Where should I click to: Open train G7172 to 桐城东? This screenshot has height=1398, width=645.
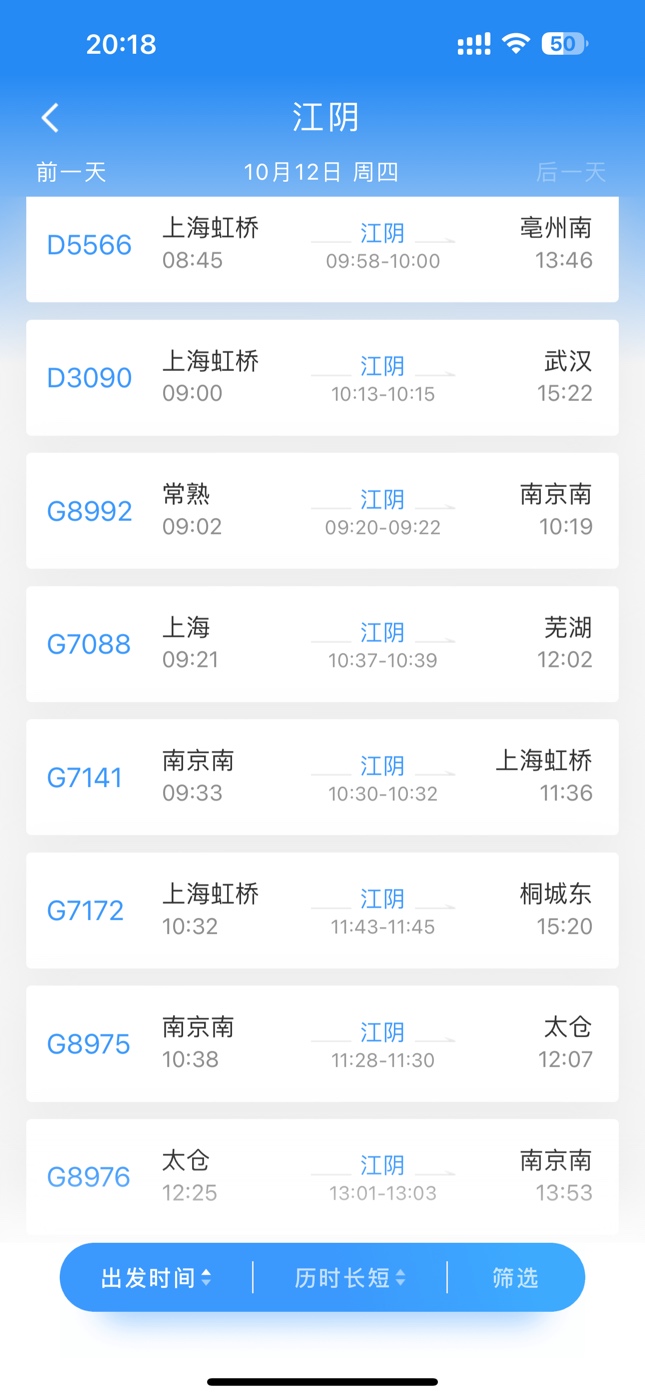(322, 910)
